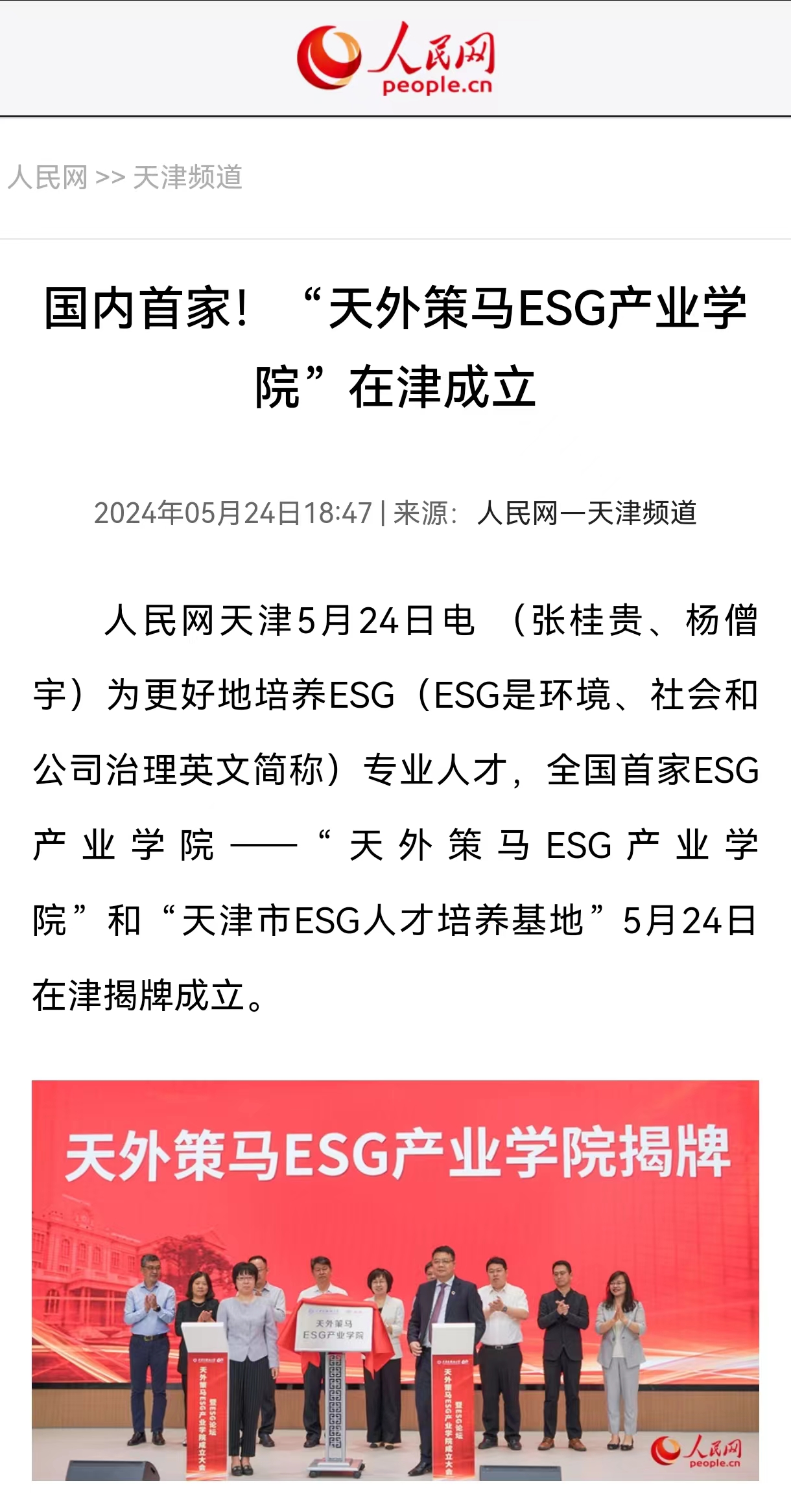The image size is (791, 1512).
Task: View the ESG产业学院揭牌 ceremony photo
Action: coord(395,1280)
